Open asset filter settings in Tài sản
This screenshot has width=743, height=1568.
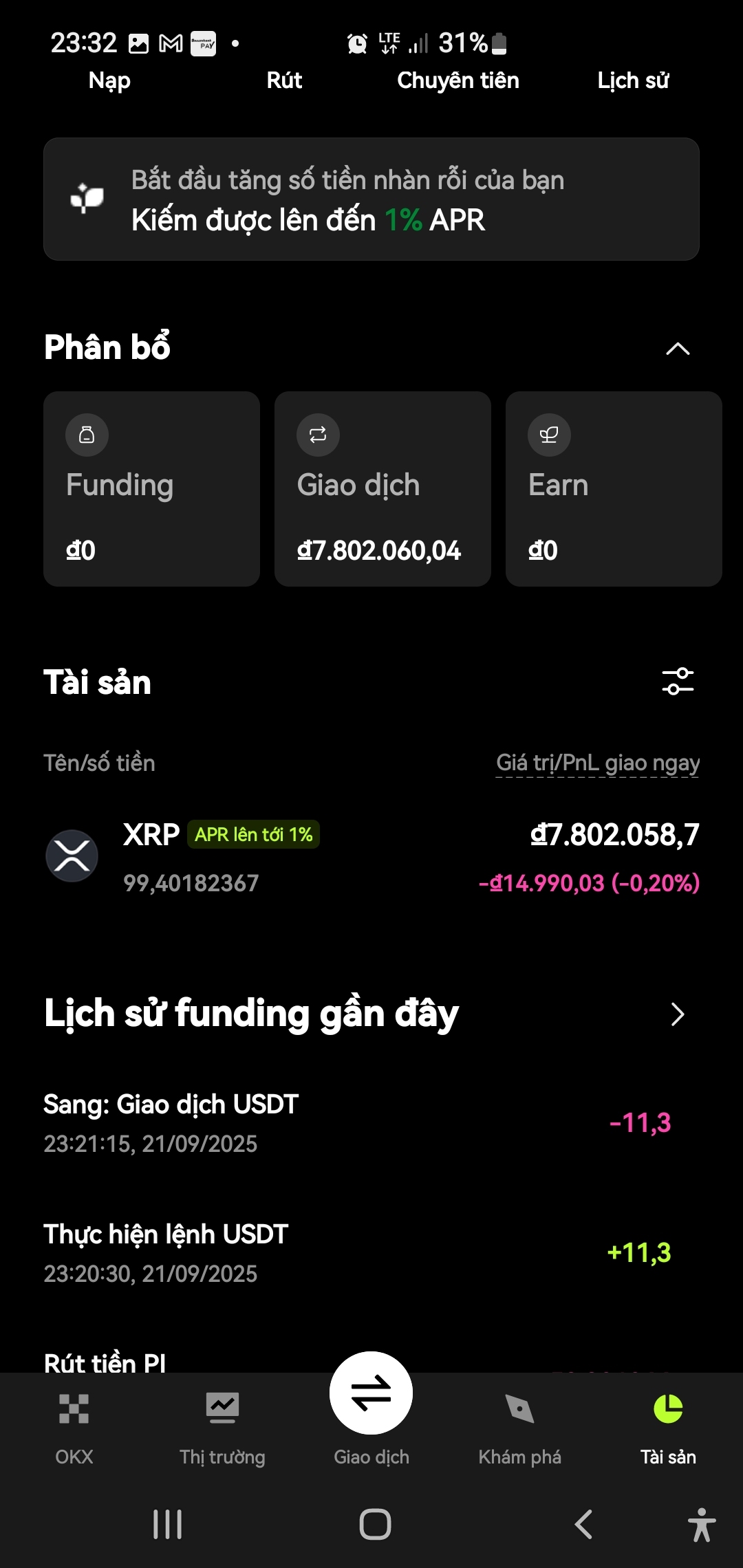click(x=678, y=682)
